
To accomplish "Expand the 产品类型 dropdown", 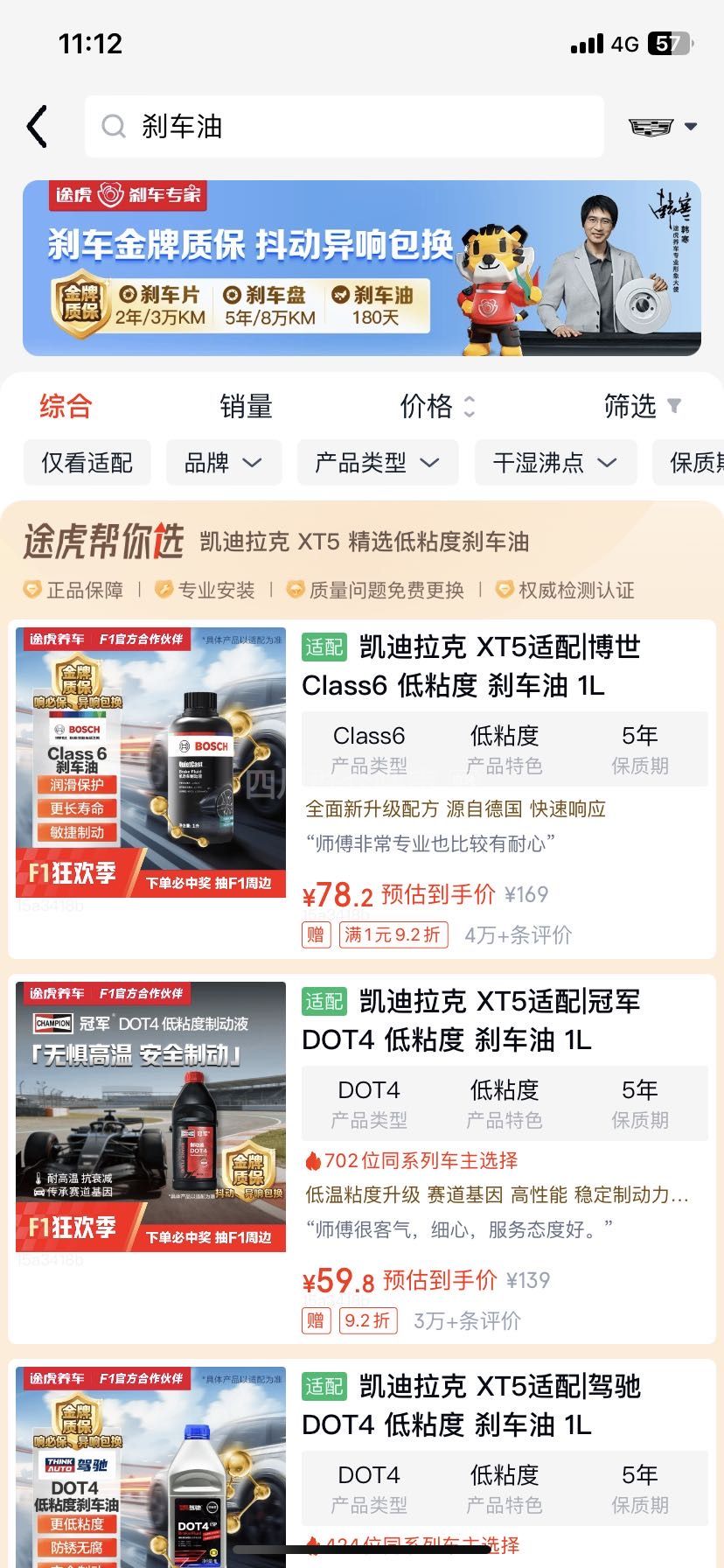I will pyautogui.click(x=377, y=462).
